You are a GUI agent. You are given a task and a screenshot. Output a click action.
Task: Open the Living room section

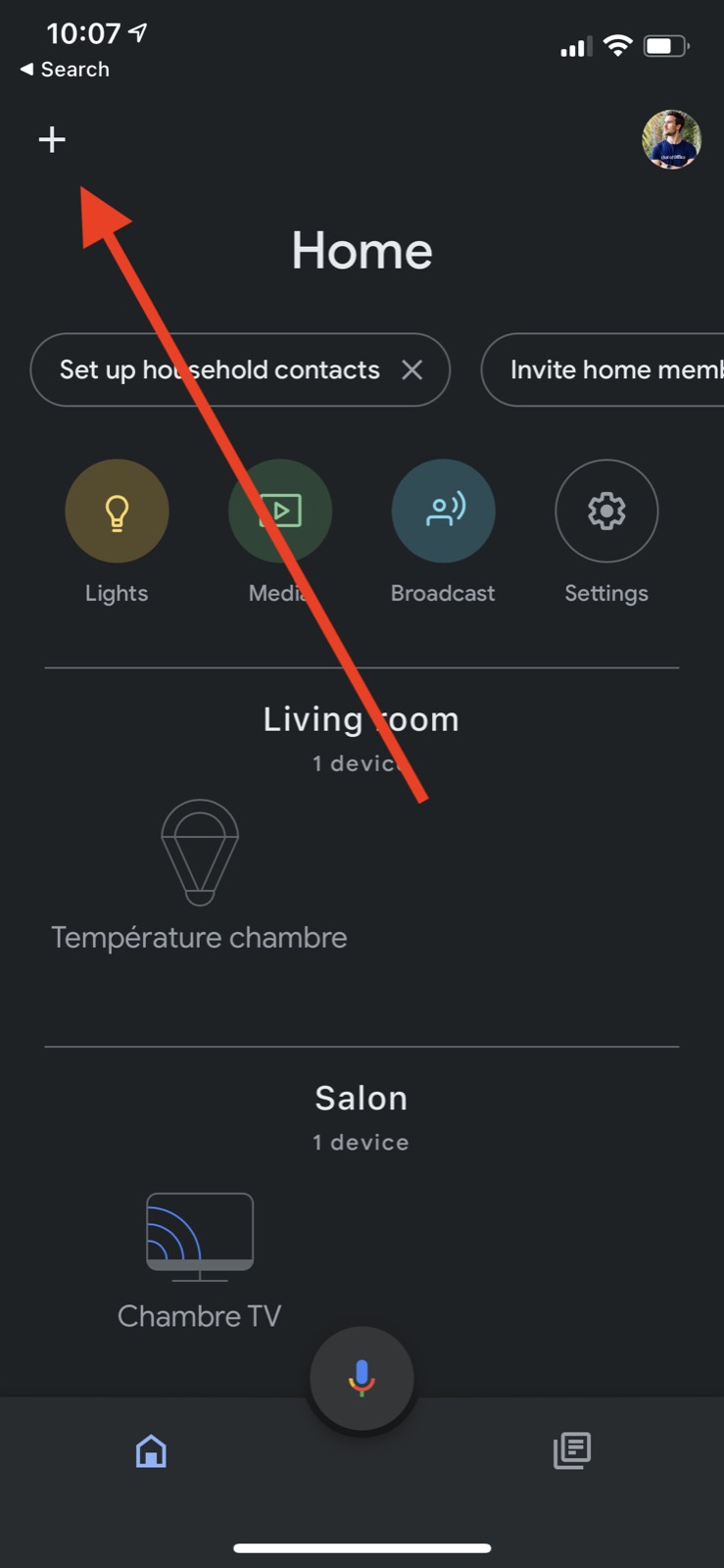pos(361,718)
